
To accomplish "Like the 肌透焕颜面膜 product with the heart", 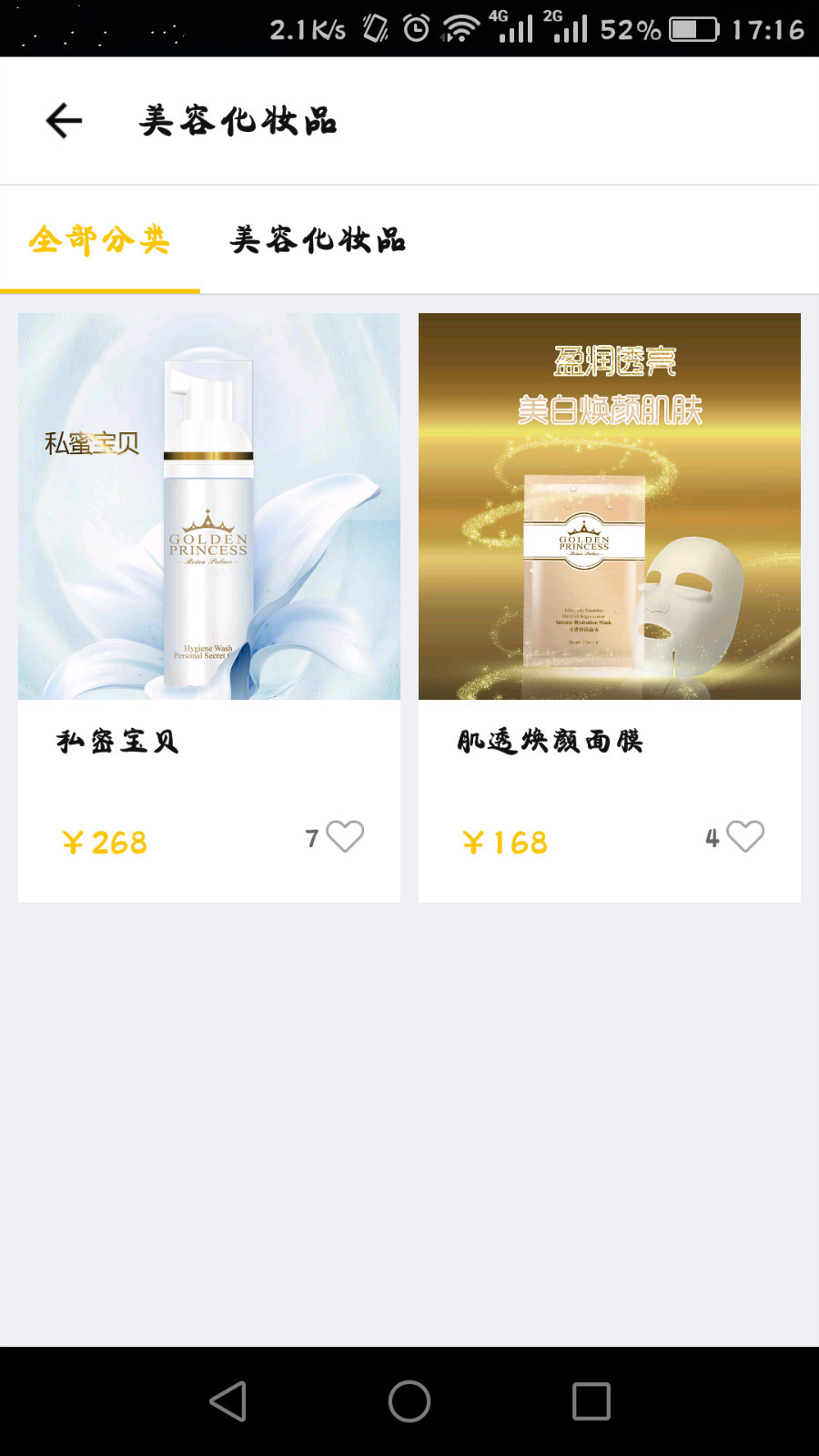I will pyautogui.click(x=745, y=836).
